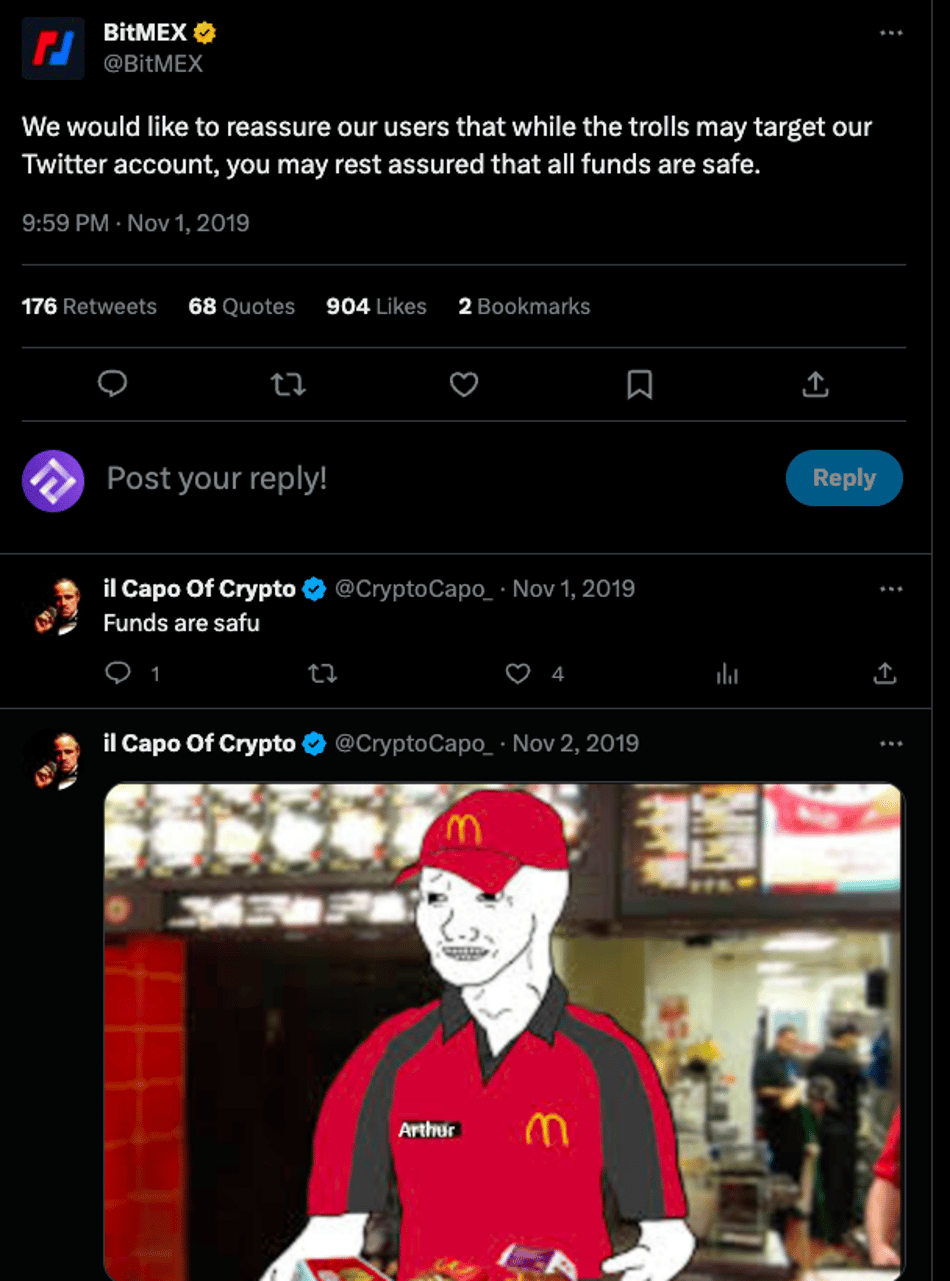Open the overflow menu on BitMEX's tweet
This screenshot has height=1281, width=950.
[890, 33]
